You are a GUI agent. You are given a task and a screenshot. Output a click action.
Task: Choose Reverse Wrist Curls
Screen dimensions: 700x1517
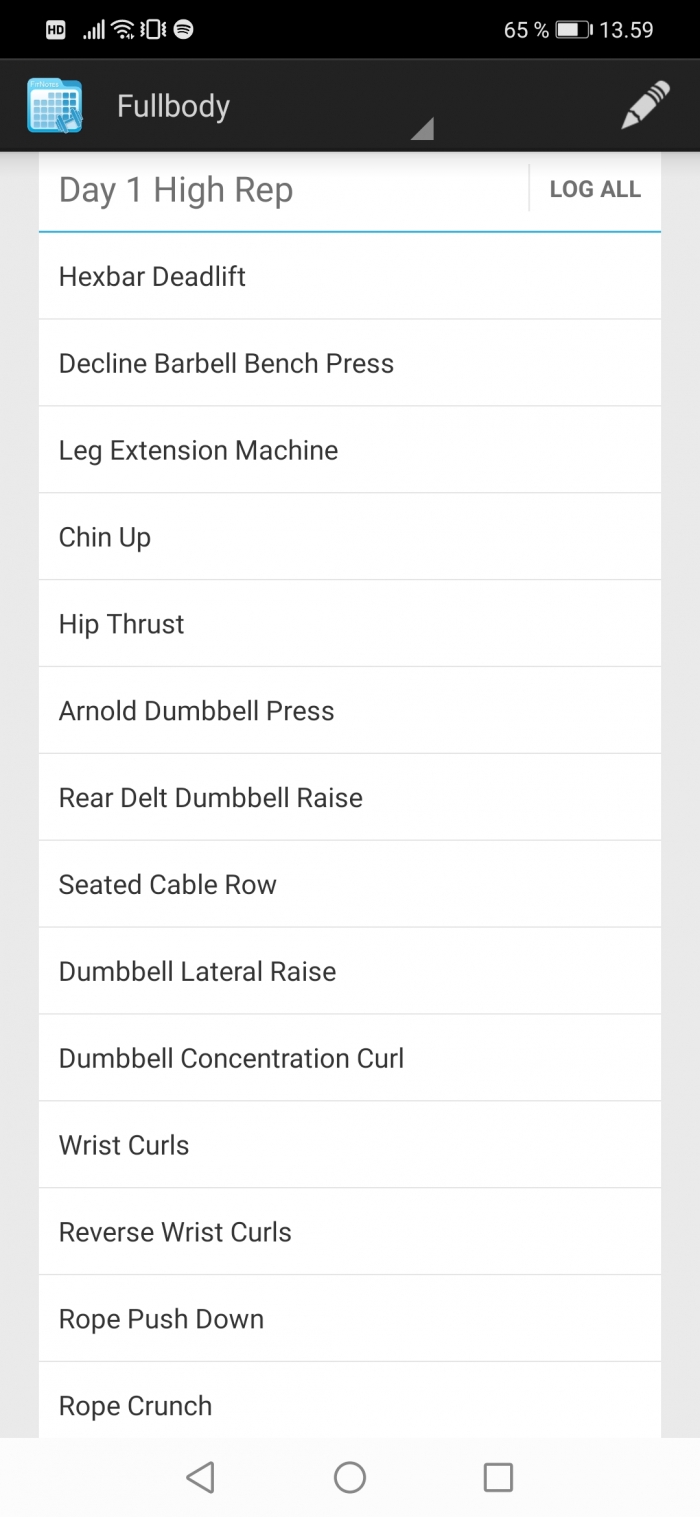point(350,1232)
